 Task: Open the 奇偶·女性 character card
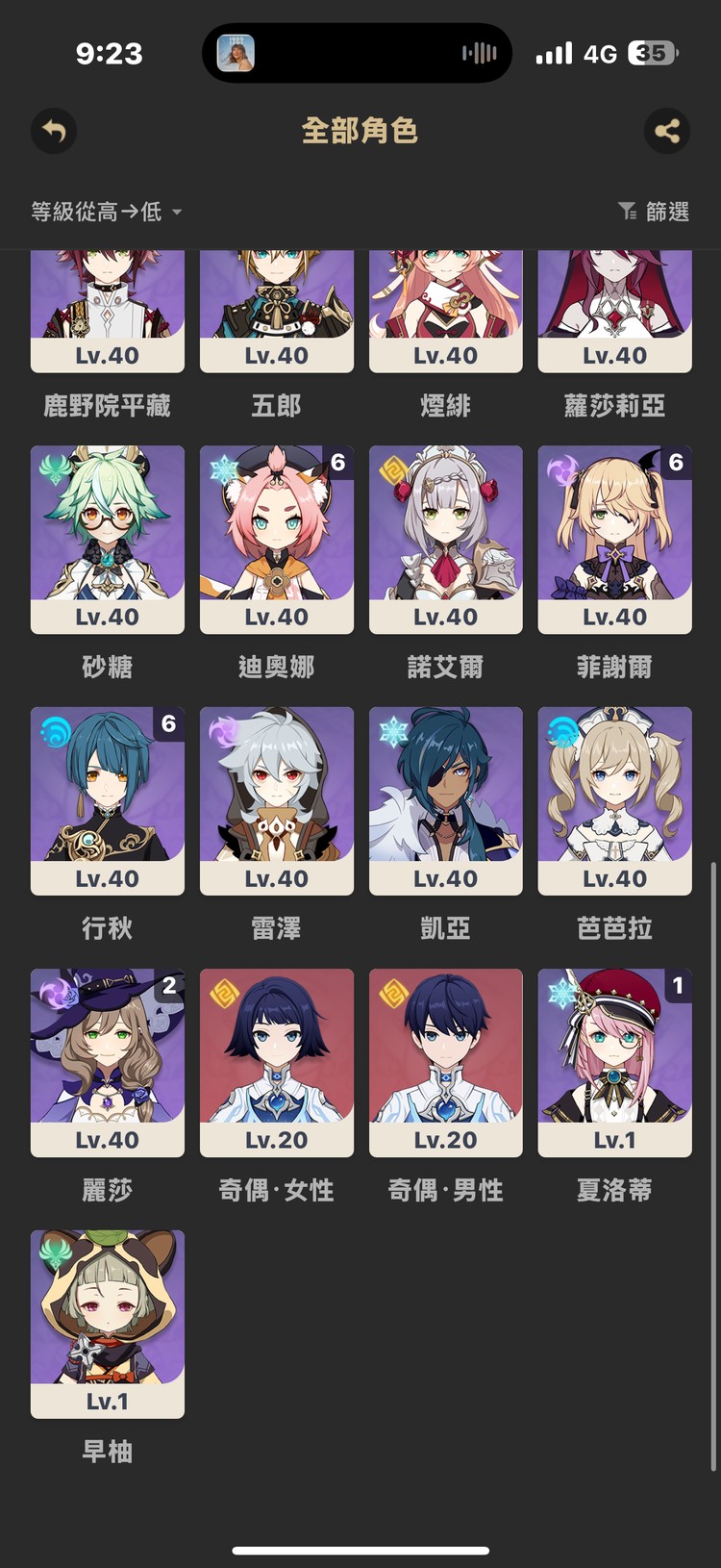pos(276,1062)
